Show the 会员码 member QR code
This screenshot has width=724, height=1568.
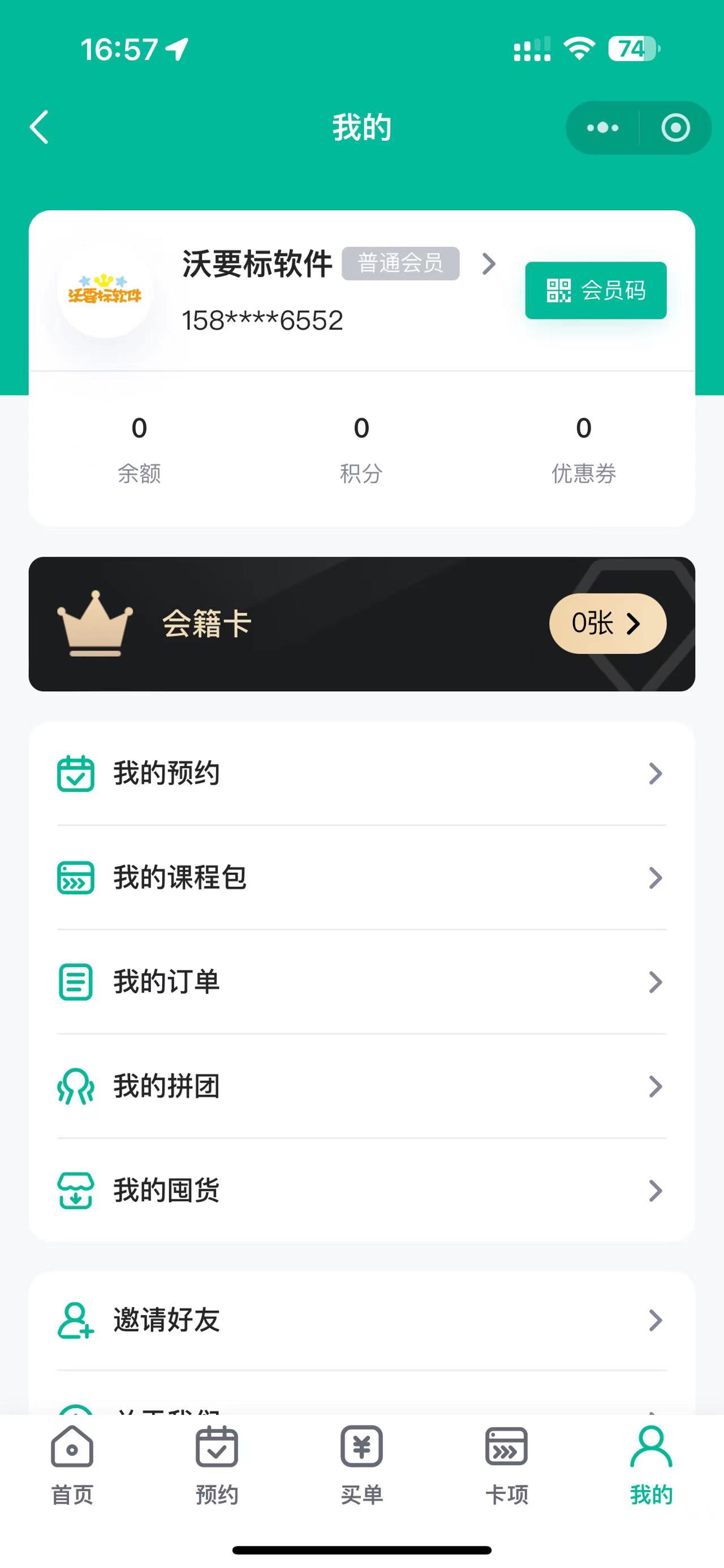(596, 291)
